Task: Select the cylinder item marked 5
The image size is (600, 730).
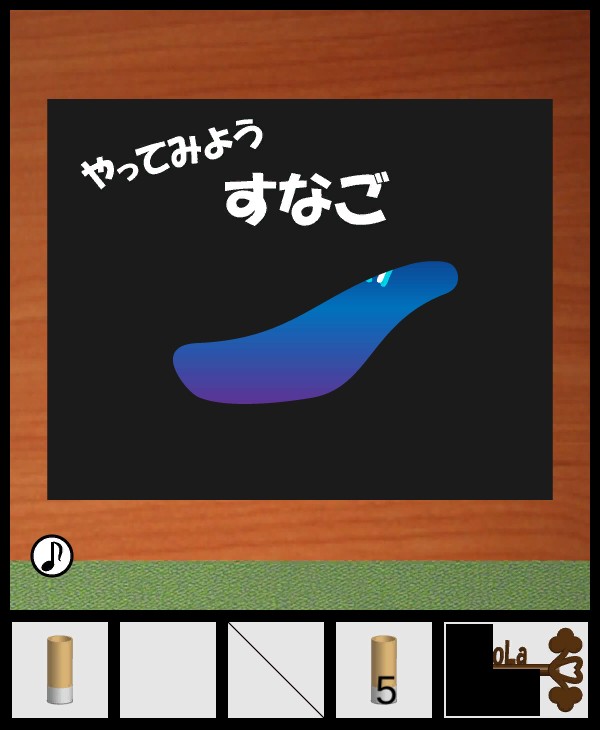Action: [384, 669]
